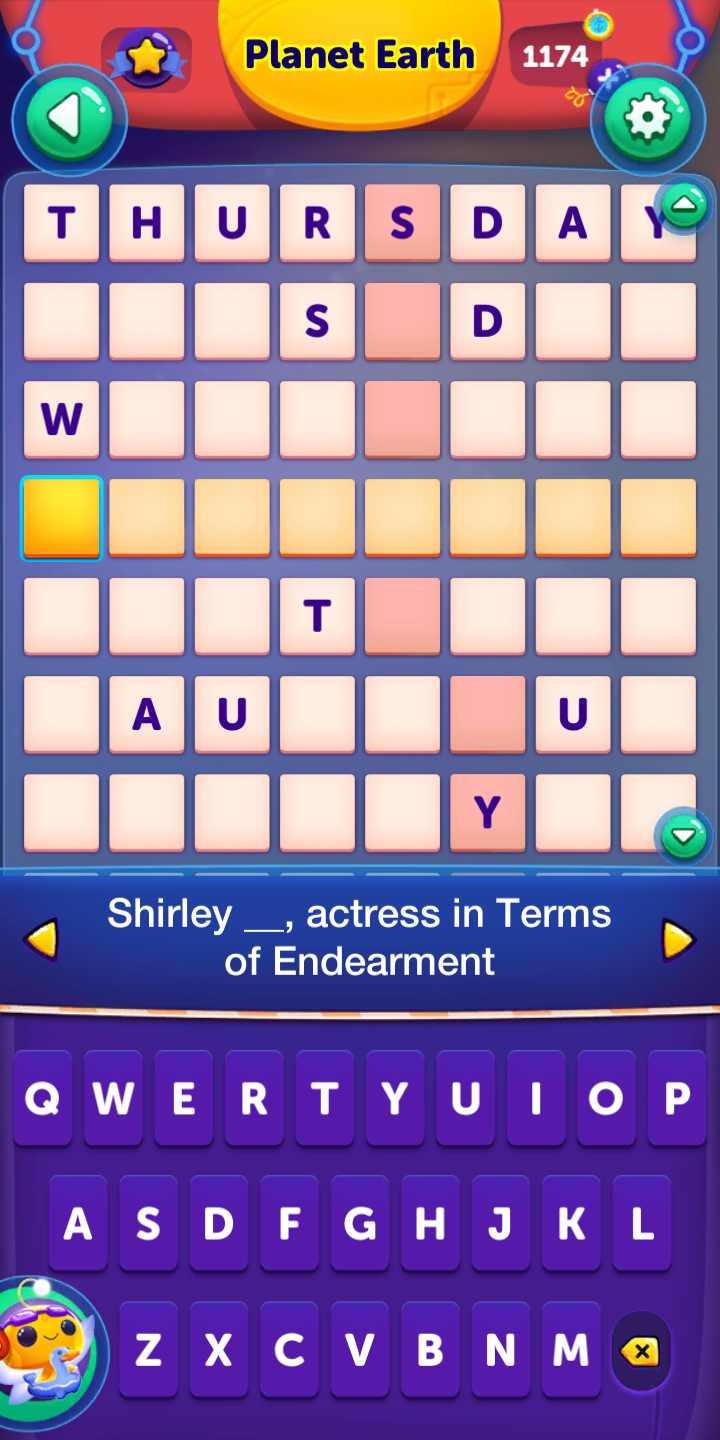Show next clue with right yellow arrow
Screen dimensions: 720x1440
678,939
